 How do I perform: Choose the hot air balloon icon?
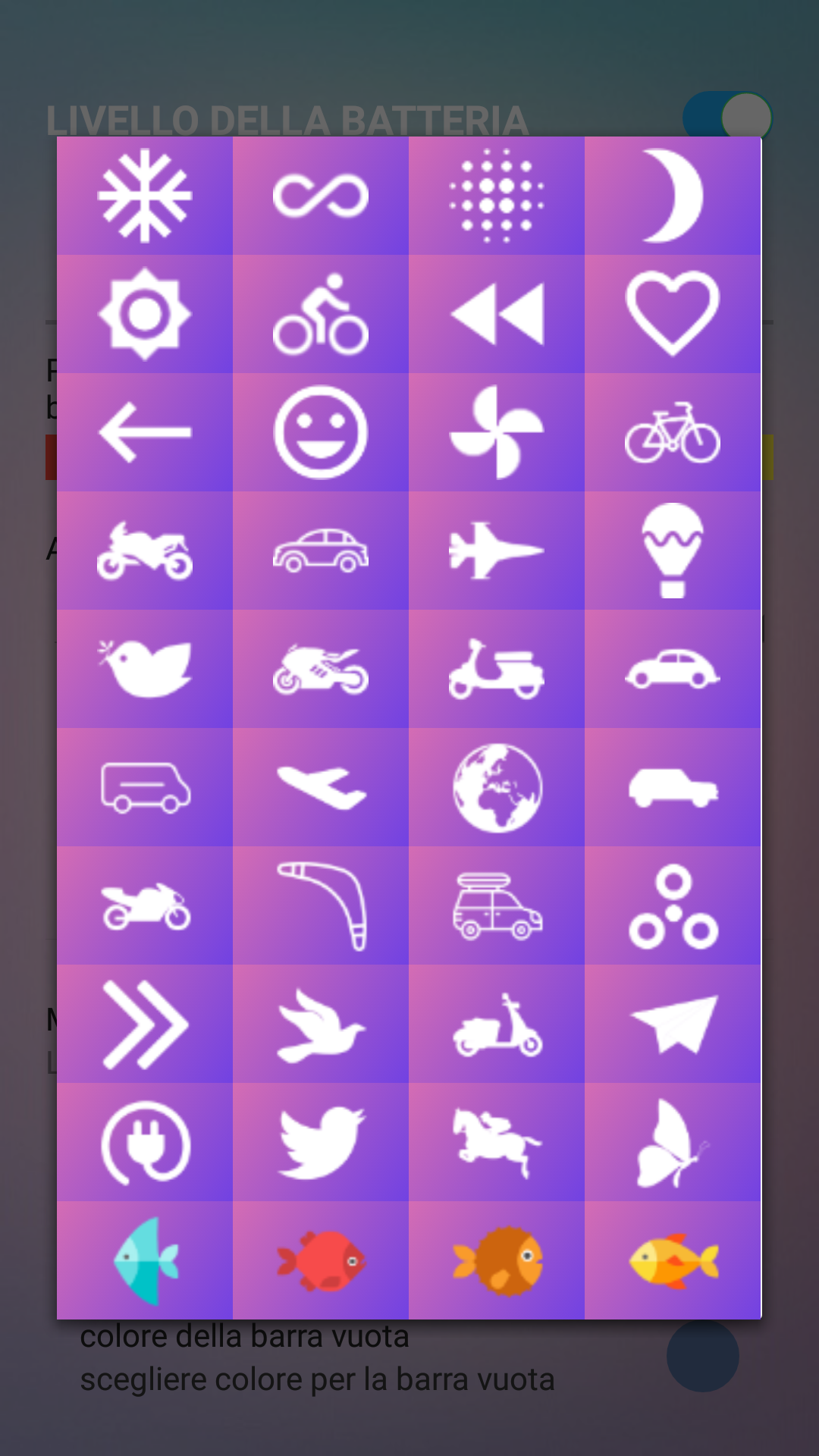pos(673,551)
